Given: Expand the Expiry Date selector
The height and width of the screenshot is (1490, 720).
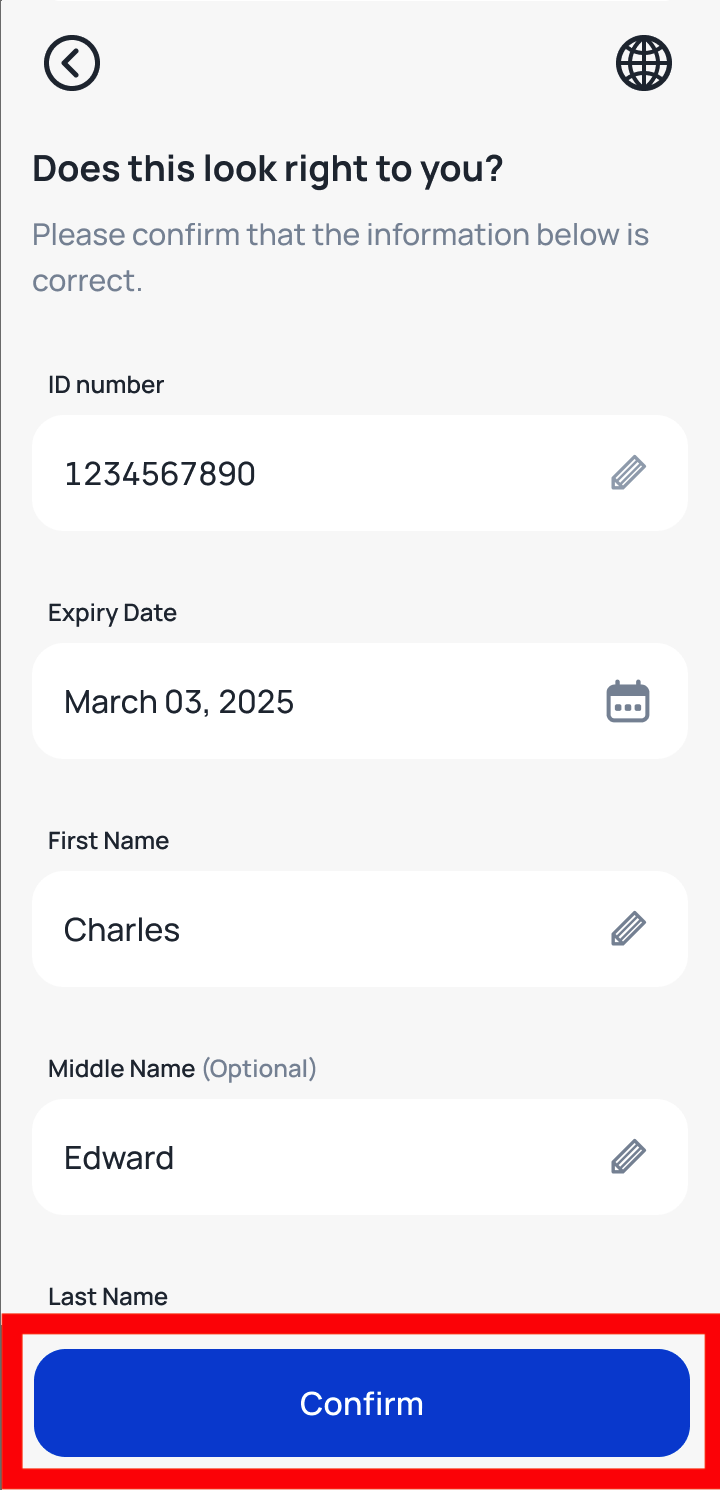Looking at the screenshot, I should tap(360, 701).
